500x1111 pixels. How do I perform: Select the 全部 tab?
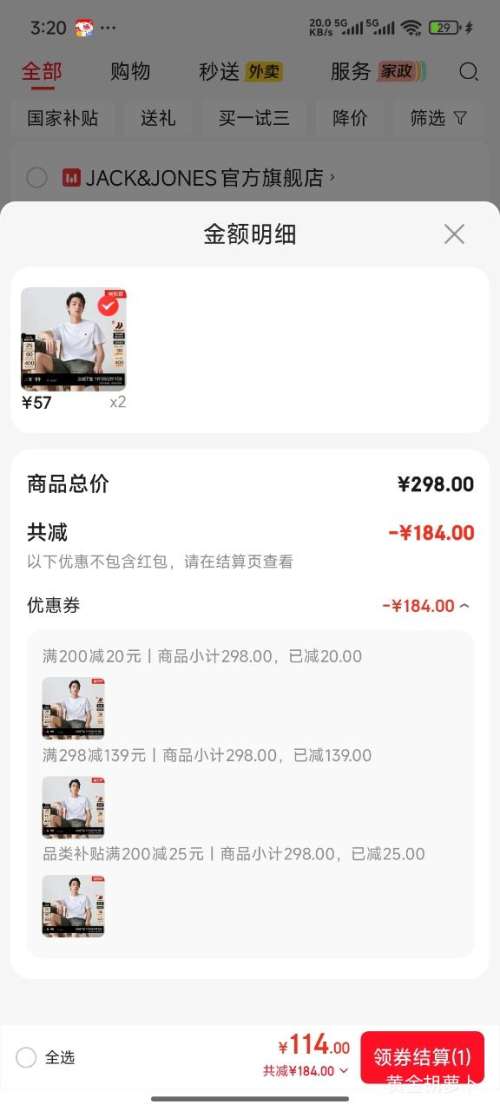tap(42, 72)
